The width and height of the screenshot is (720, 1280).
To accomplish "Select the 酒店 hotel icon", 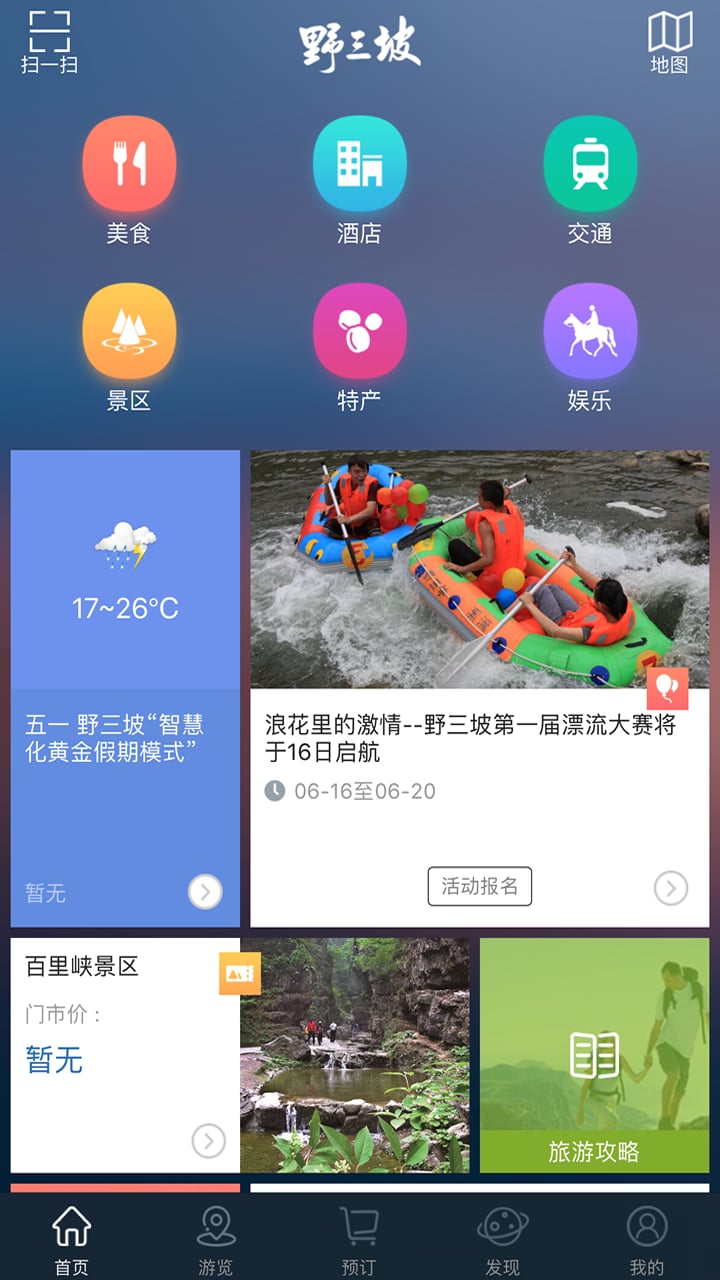I will click(x=359, y=161).
